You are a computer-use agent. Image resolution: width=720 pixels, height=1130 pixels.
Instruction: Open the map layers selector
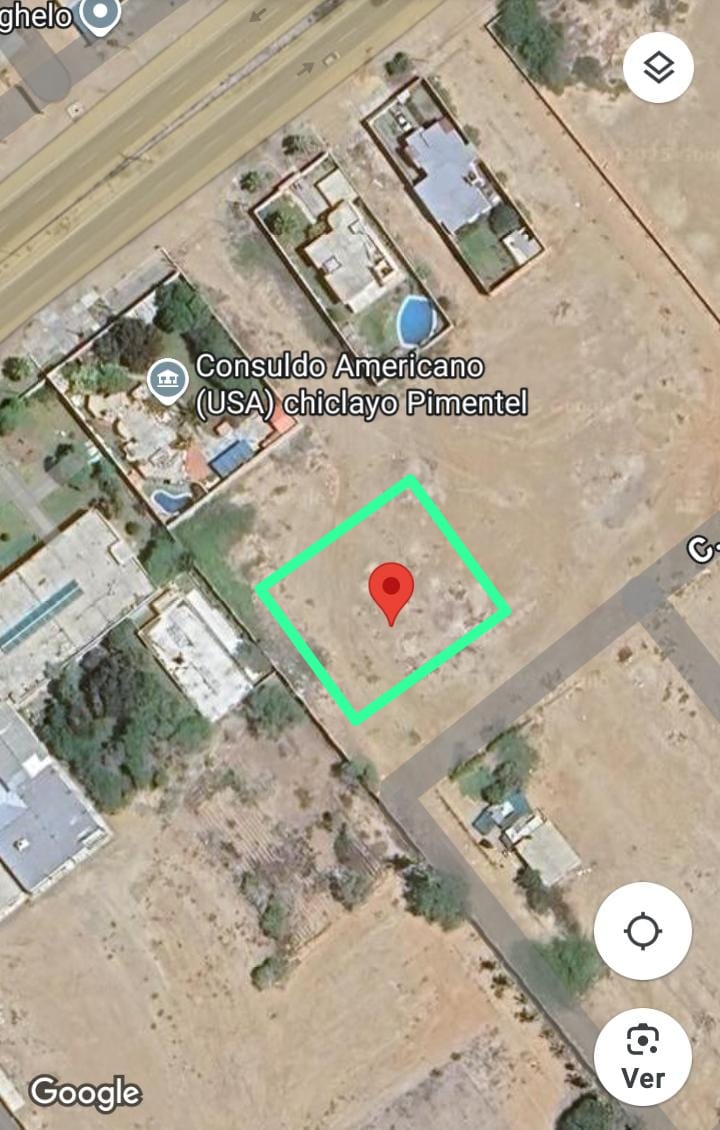658,68
